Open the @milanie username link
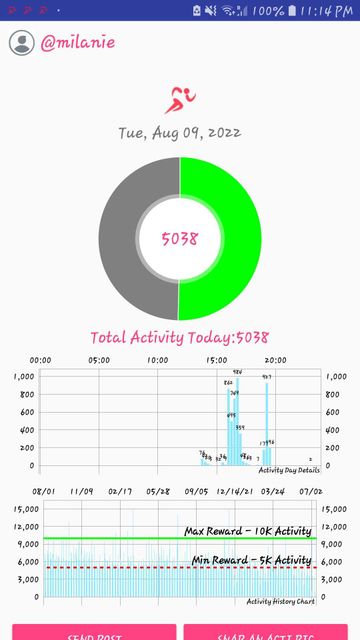This screenshot has width=360, height=640. pyautogui.click(x=78, y=43)
